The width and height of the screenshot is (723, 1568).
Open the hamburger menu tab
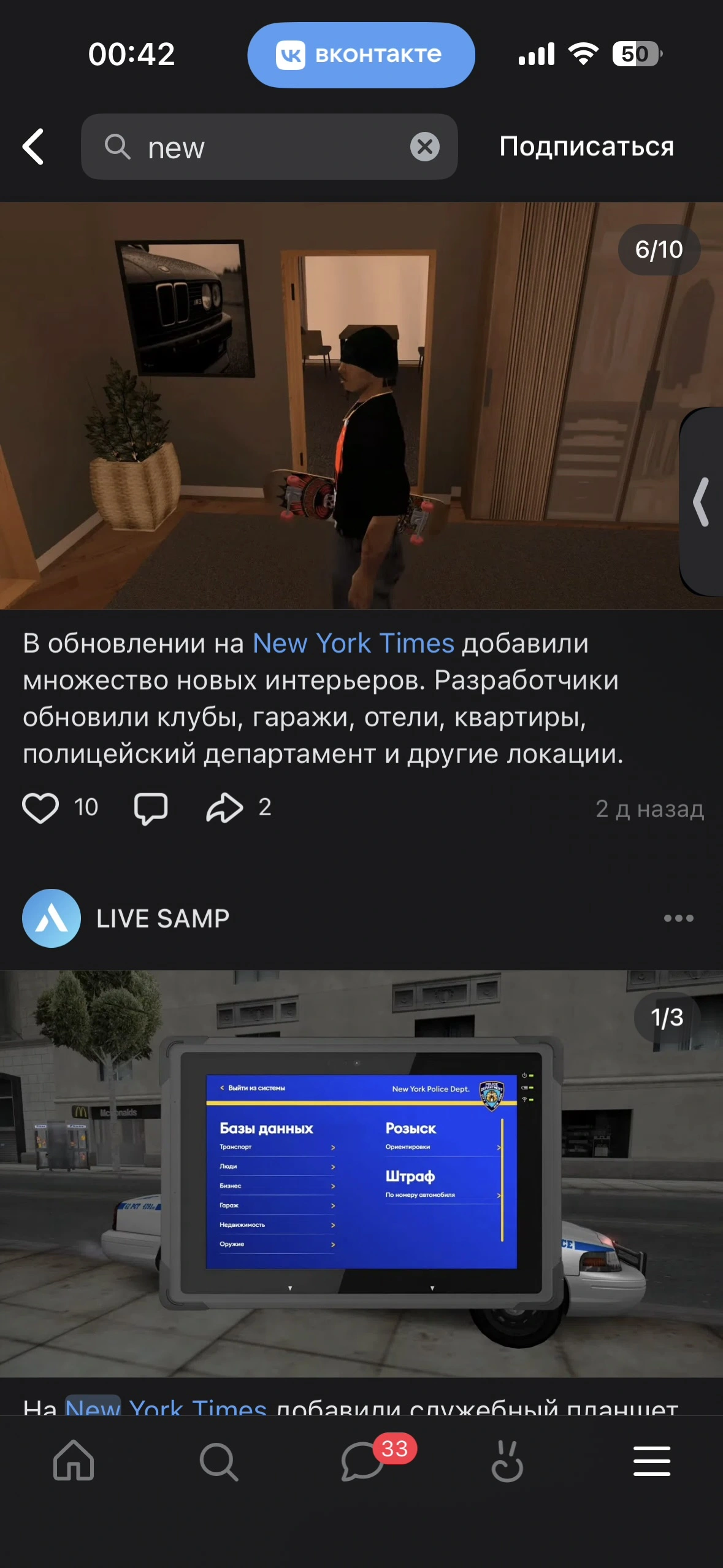pos(651,1461)
